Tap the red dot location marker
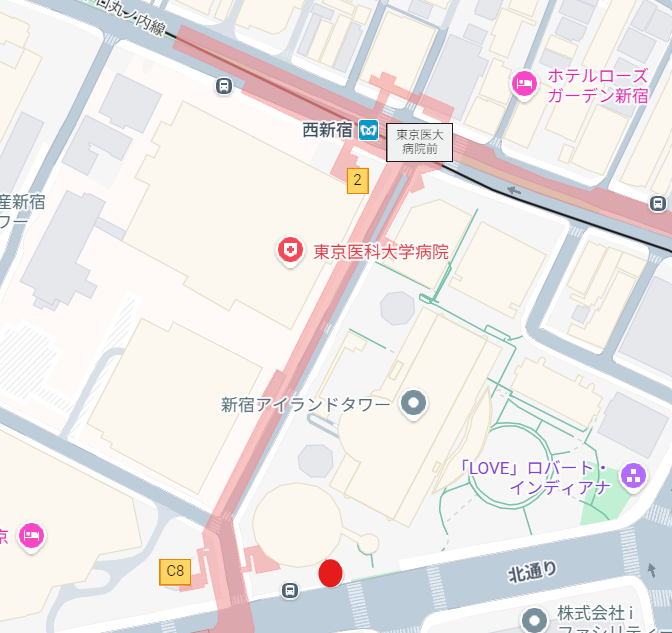Screen dimensions: 672x633 pyautogui.click(x=330, y=573)
